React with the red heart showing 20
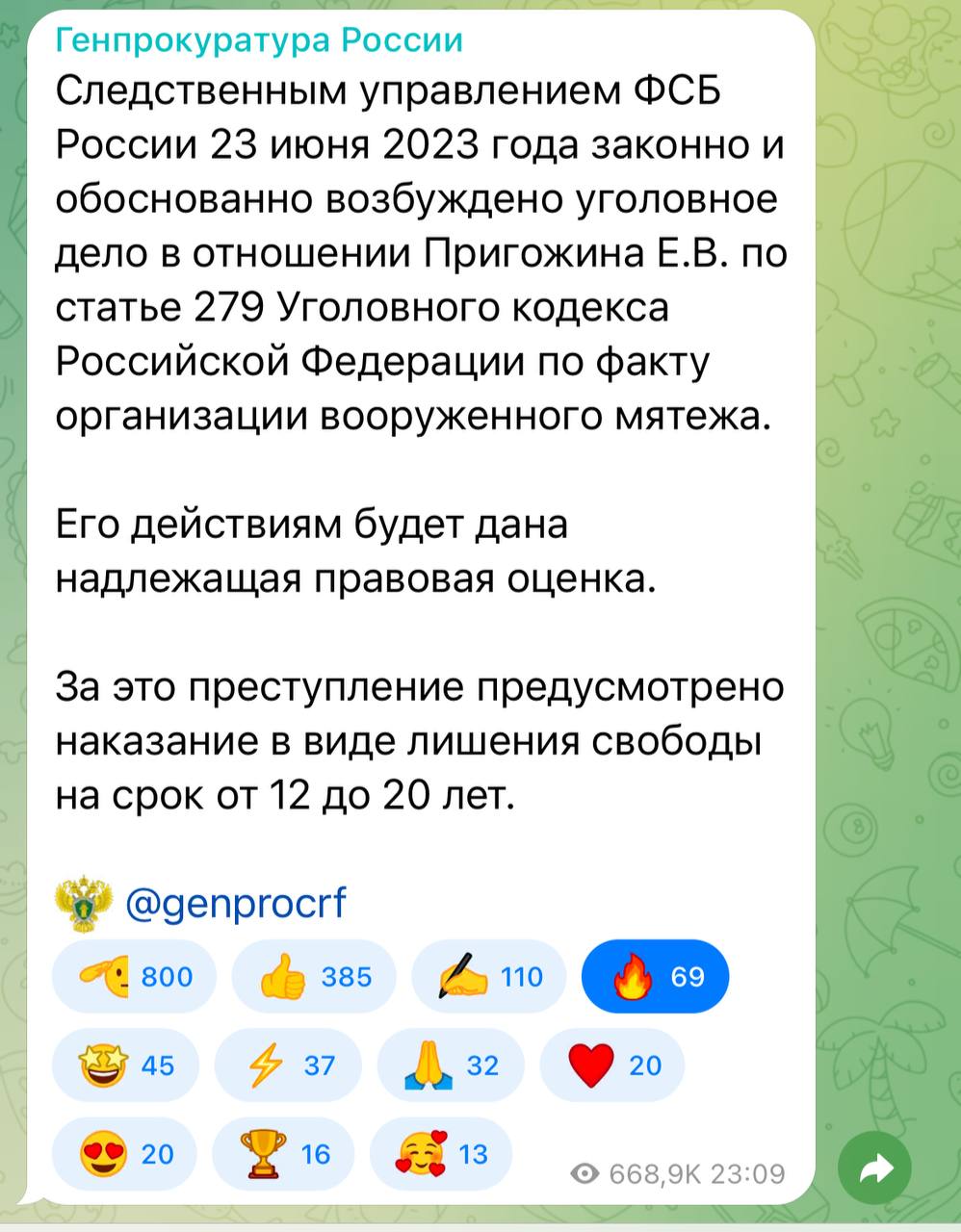Viewport: 961px width, 1232px height. pos(612,1065)
